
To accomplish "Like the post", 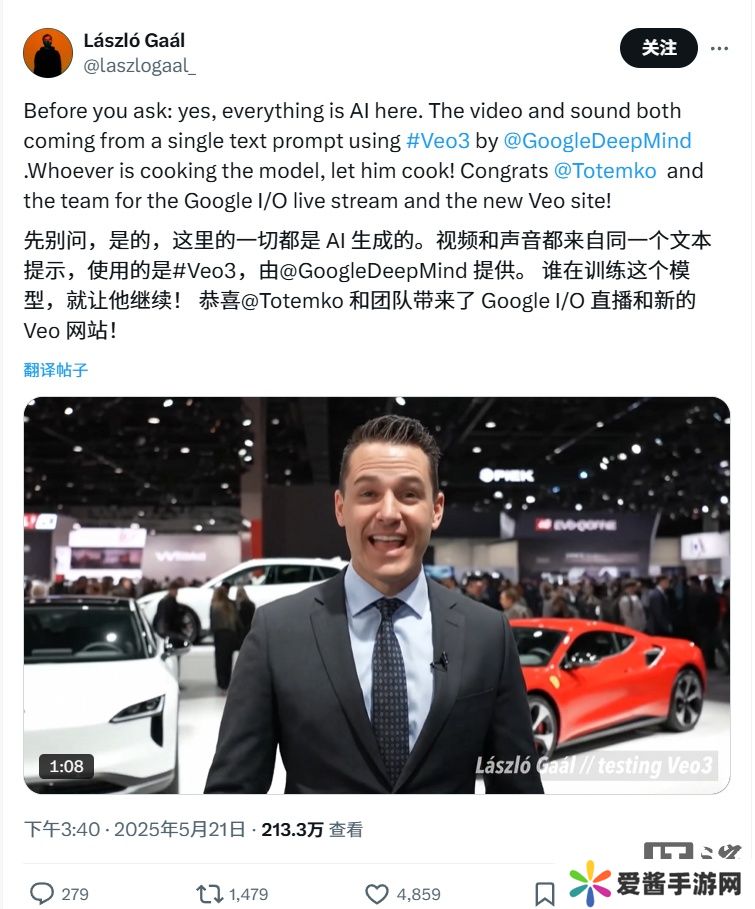I will point(377,893).
